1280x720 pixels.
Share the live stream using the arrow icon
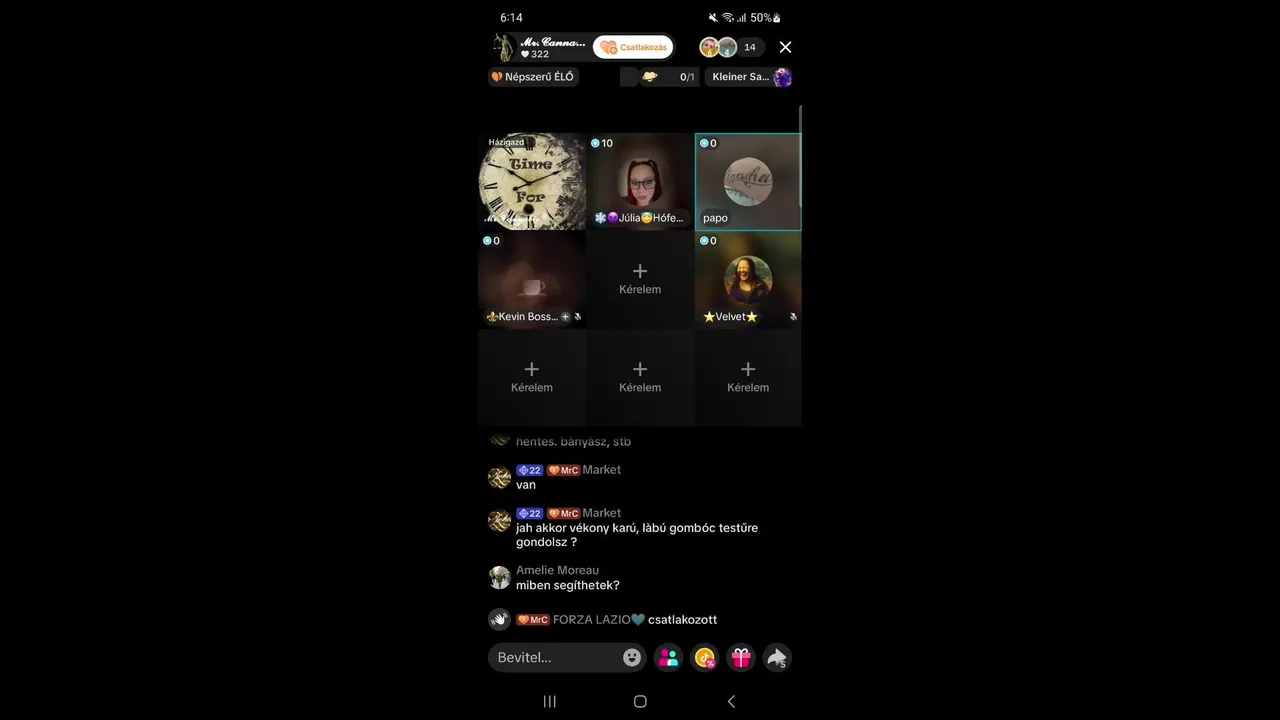(x=777, y=657)
